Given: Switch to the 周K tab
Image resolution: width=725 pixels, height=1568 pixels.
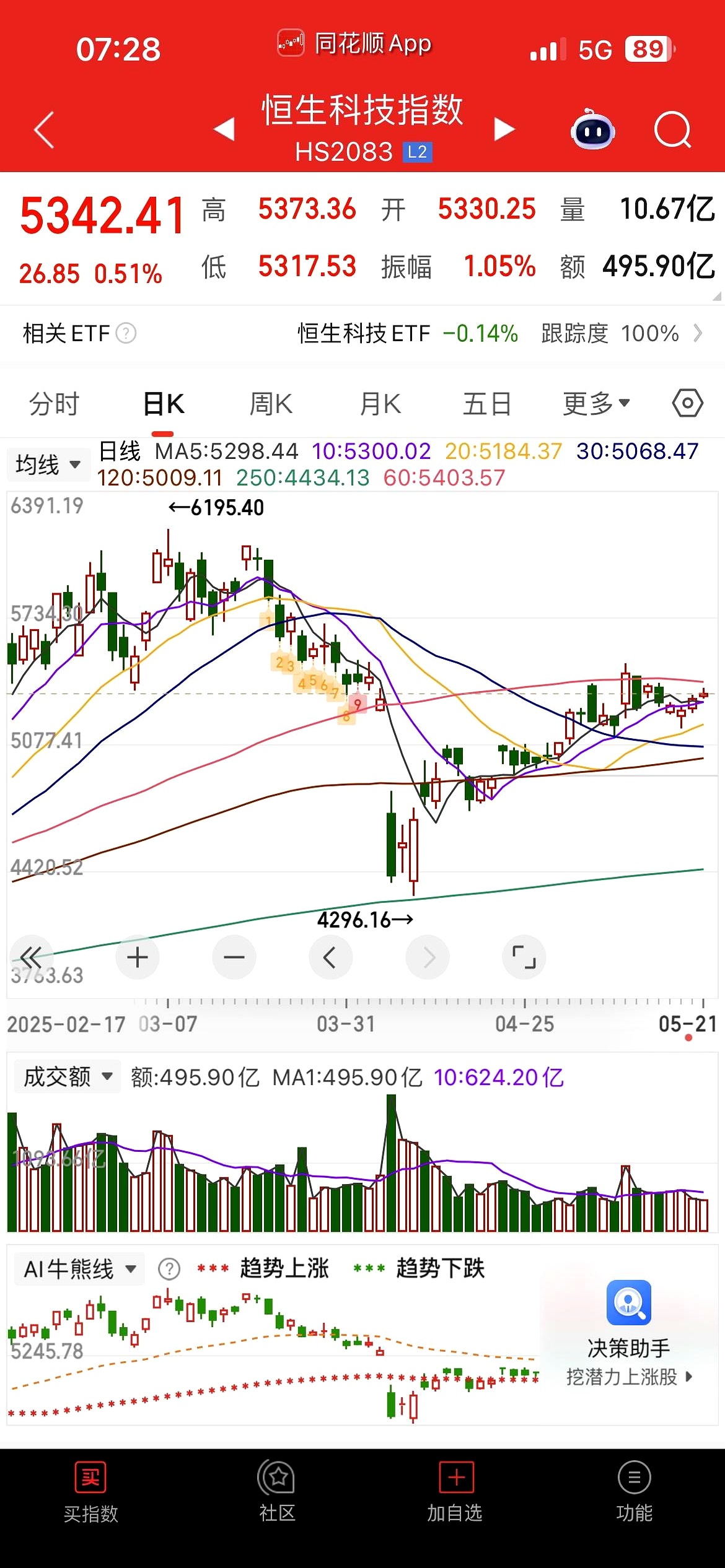Looking at the screenshot, I should [x=270, y=403].
